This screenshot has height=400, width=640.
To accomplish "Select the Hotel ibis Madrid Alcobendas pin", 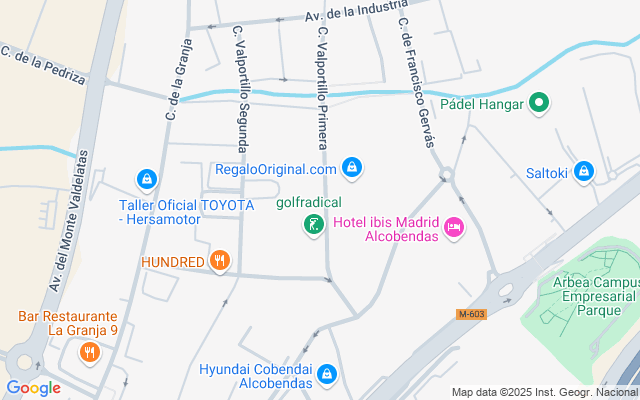I will click(455, 229).
